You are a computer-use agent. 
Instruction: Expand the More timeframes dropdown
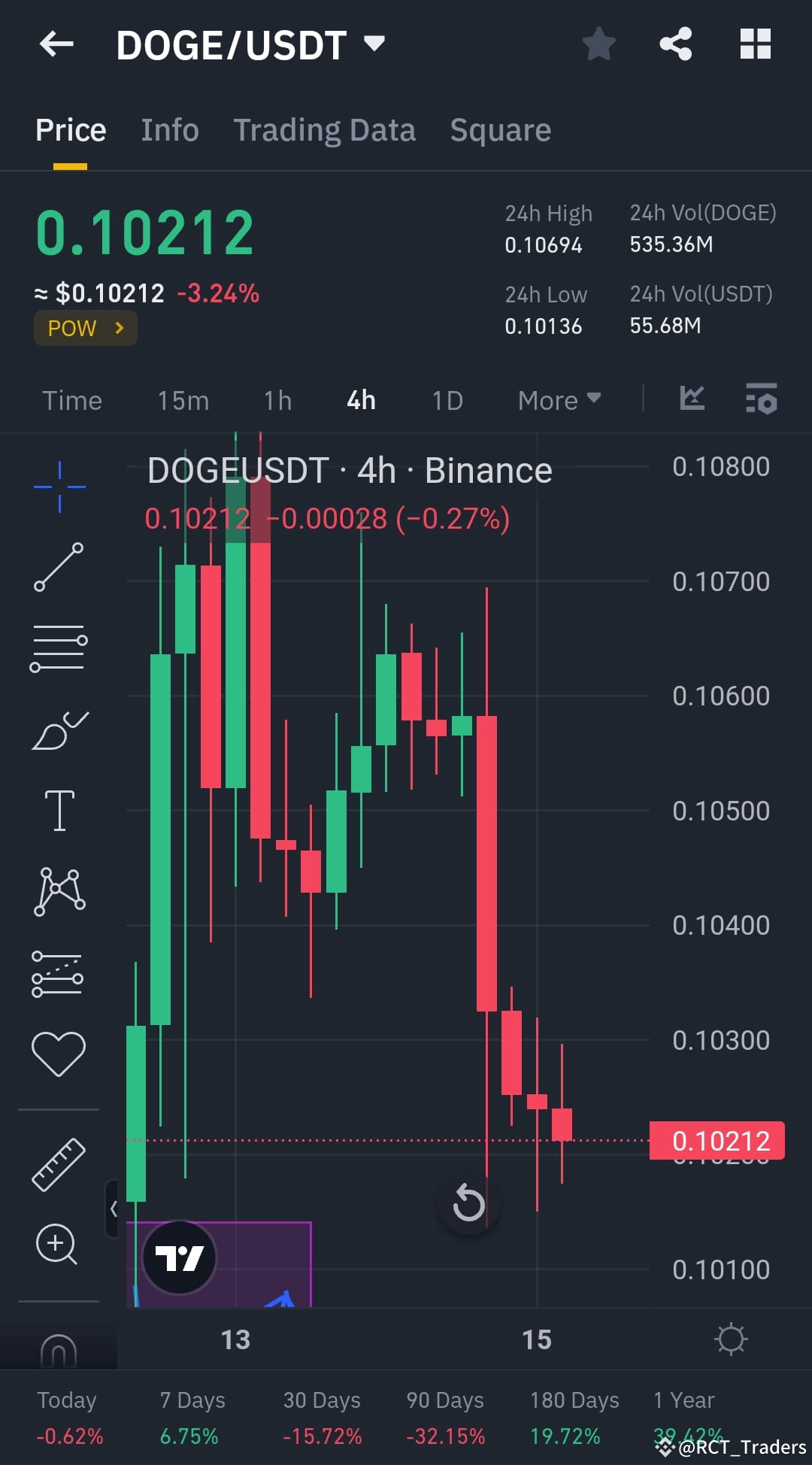pyautogui.click(x=557, y=399)
